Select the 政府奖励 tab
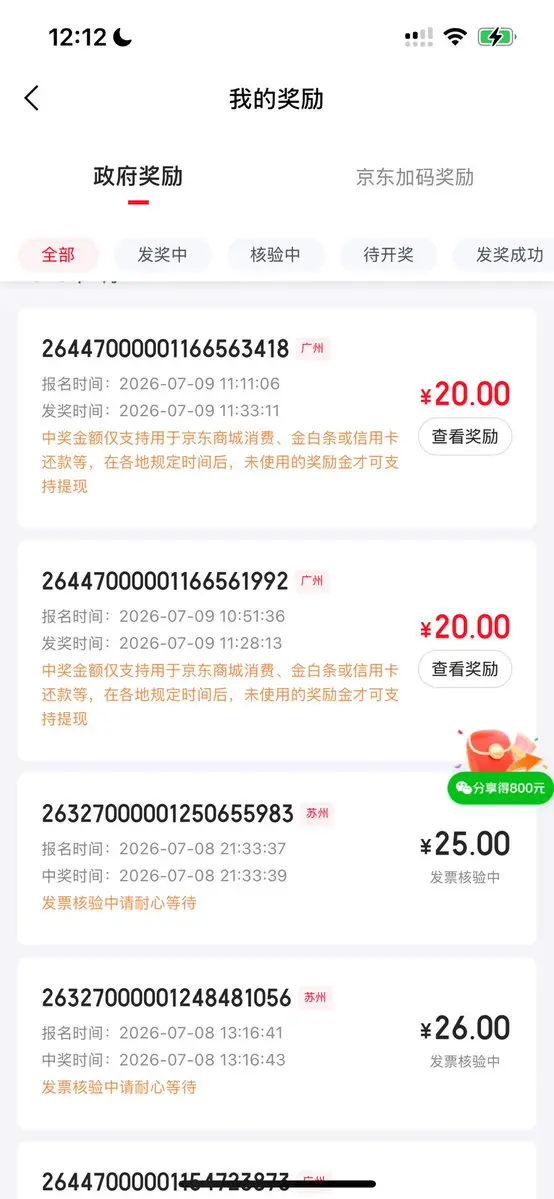The image size is (554, 1199). click(138, 177)
